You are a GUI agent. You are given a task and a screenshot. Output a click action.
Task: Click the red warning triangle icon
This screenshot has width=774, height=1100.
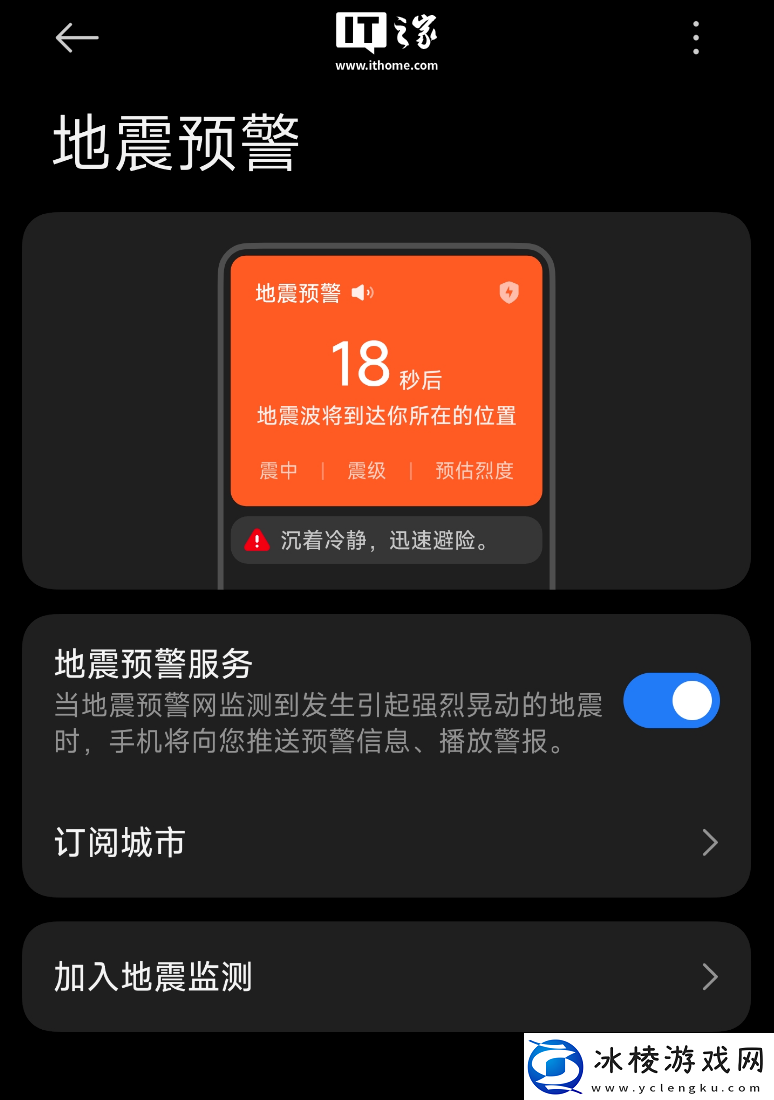coord(258,540)
